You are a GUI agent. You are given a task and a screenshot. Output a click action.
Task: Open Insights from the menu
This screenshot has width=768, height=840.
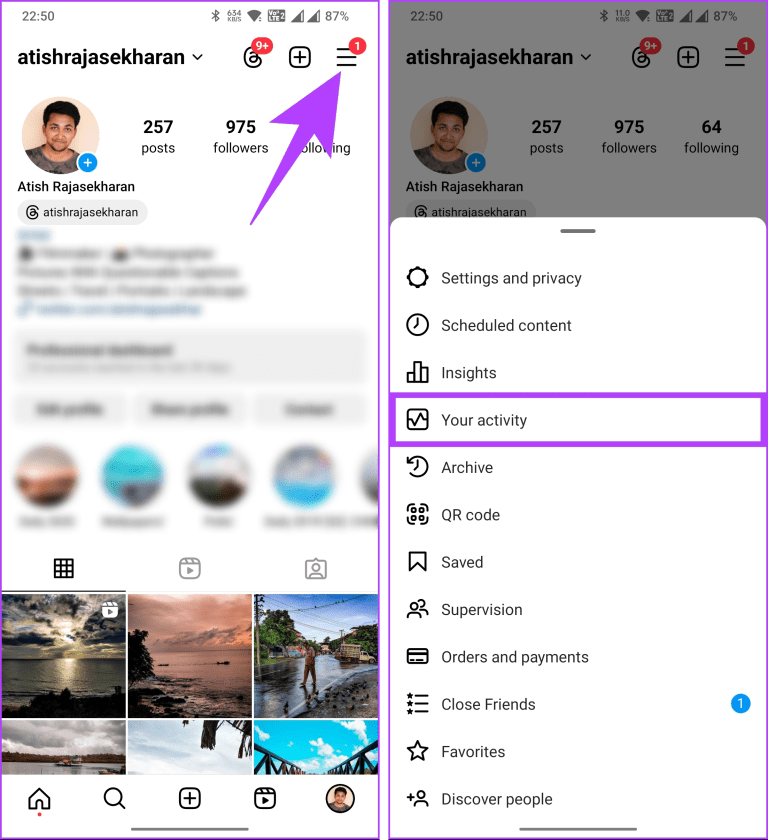[467, 372]
